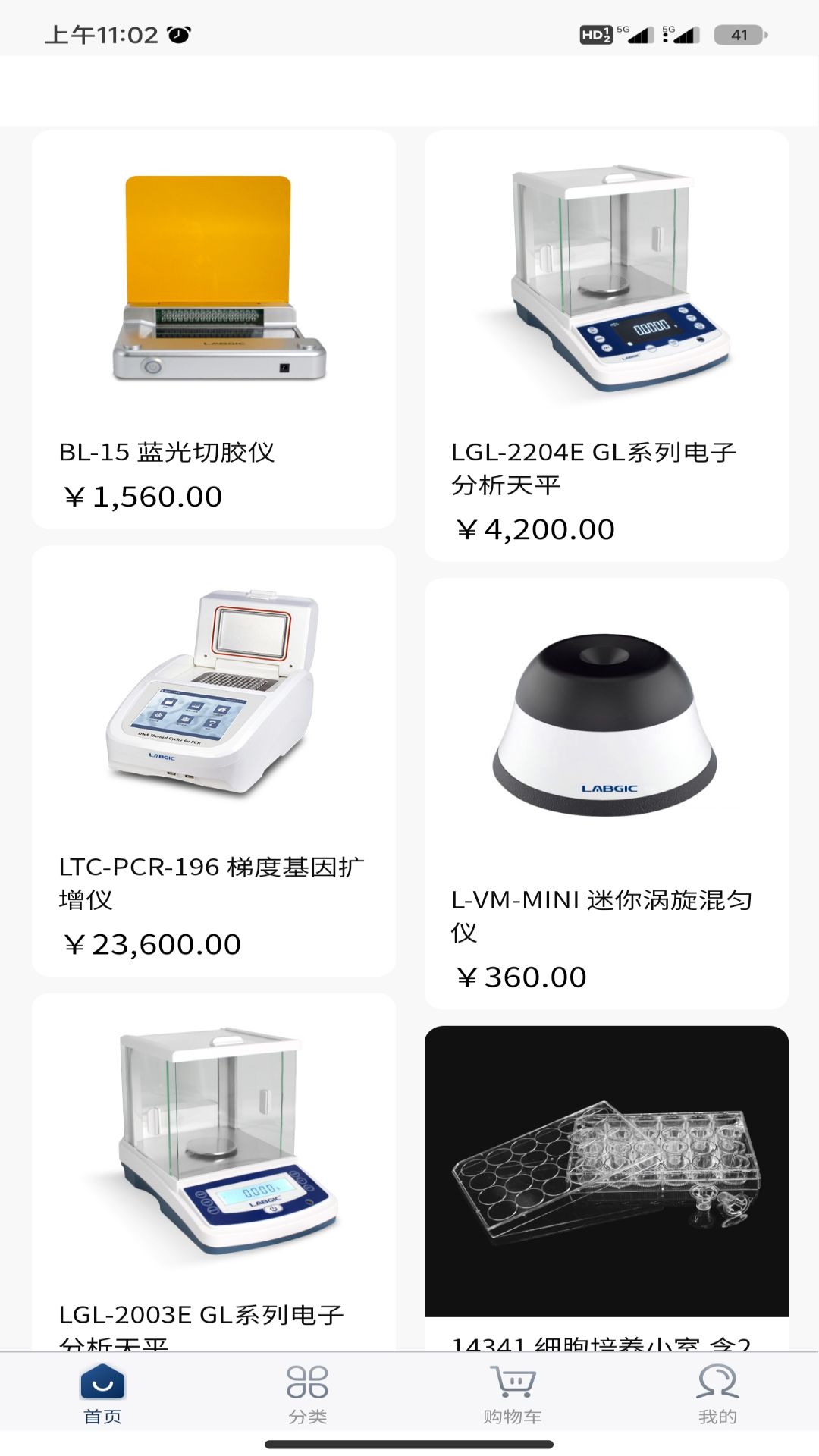Open the BL-15 蓝光切胶仪 product card
This screenshot has height=1456, width=819.
pyautogui.click(x=213, y=329)
